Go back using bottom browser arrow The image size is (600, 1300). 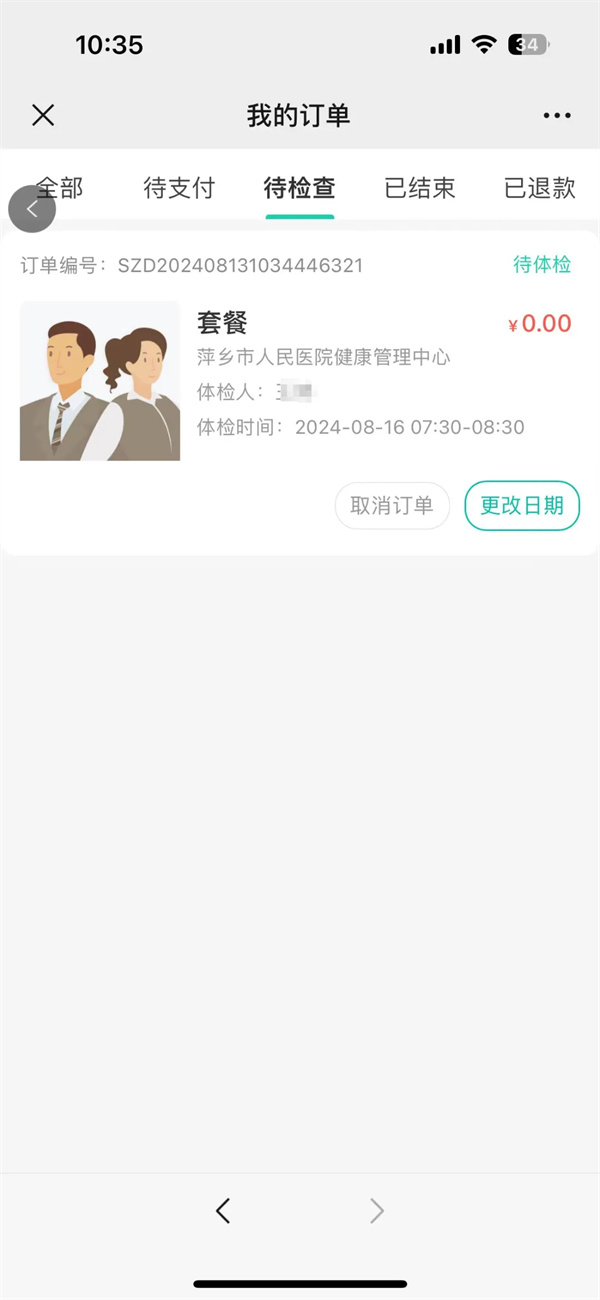(x=223, y=1211)
